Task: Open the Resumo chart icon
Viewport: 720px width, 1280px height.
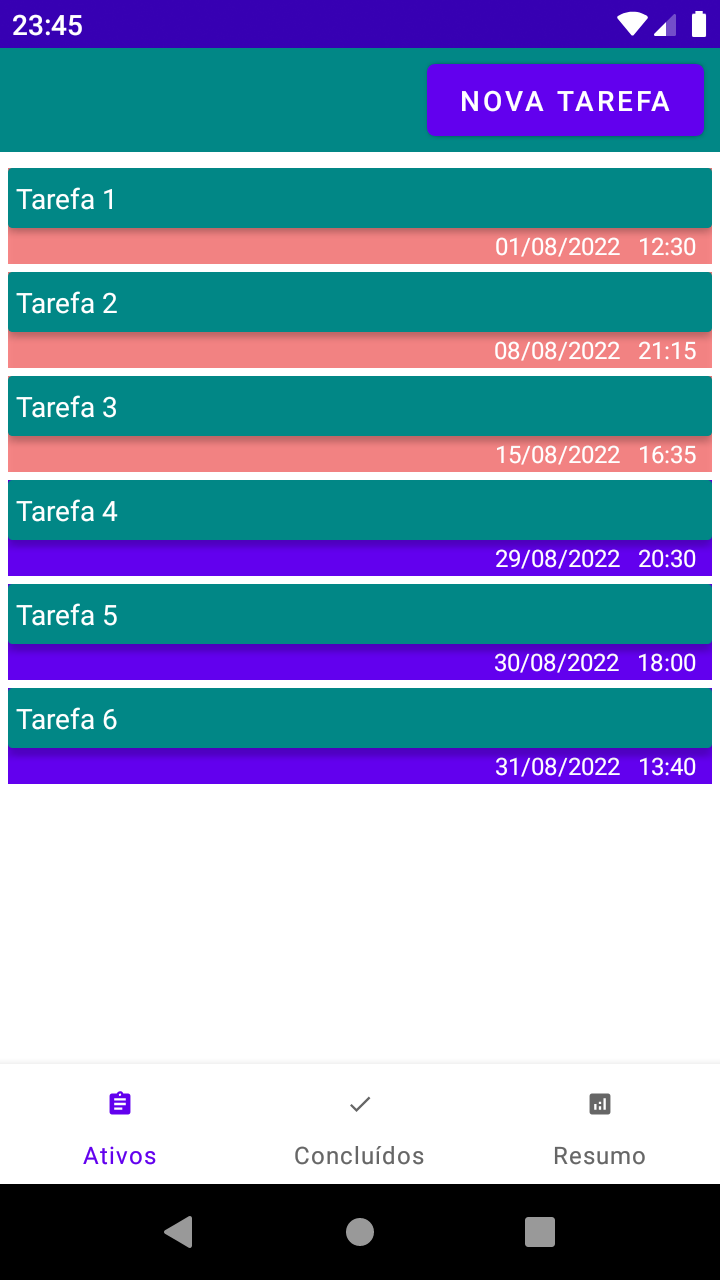Action: 599,1102
